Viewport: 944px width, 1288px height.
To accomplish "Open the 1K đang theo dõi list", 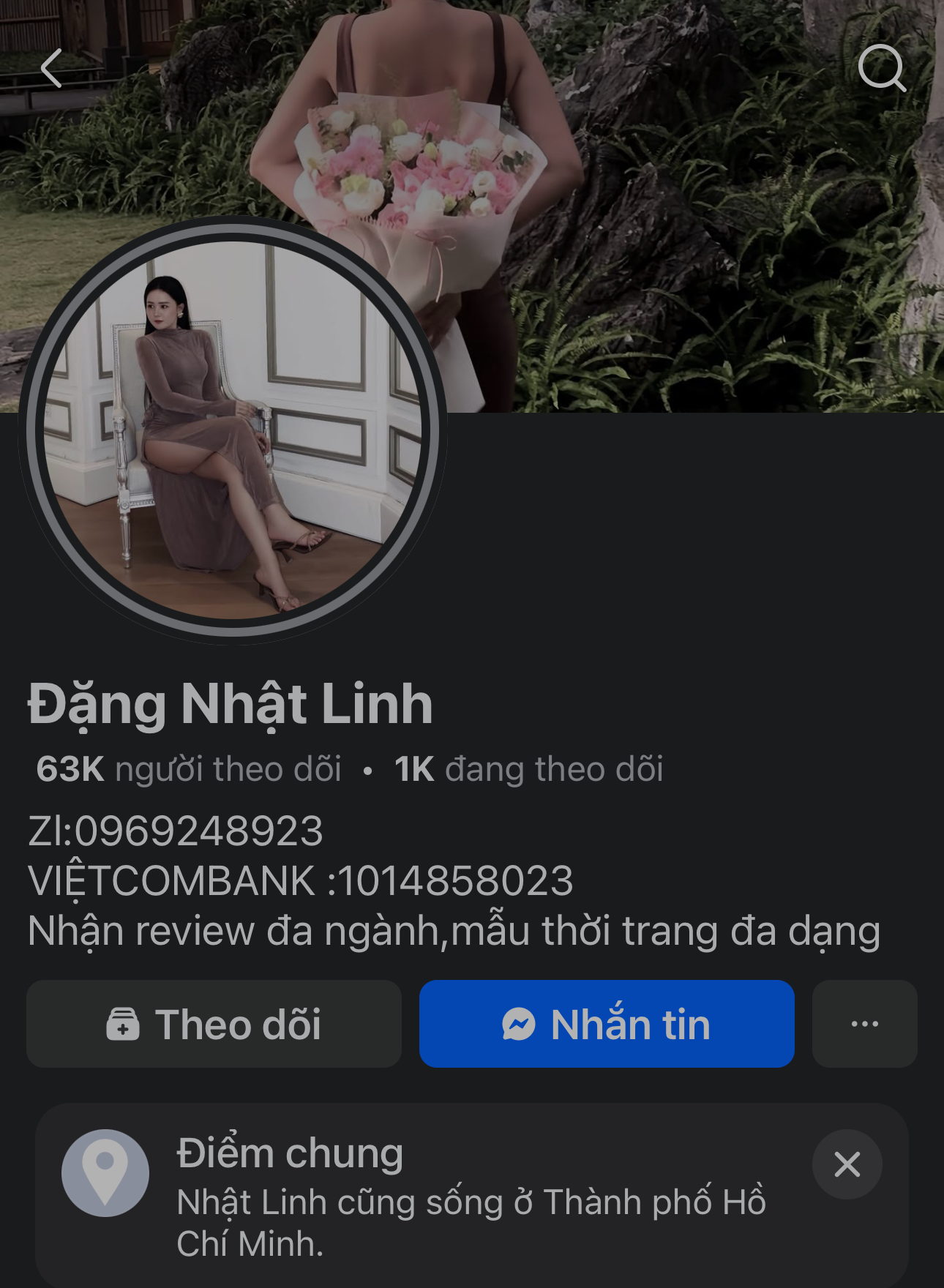I will pos(528,769).
